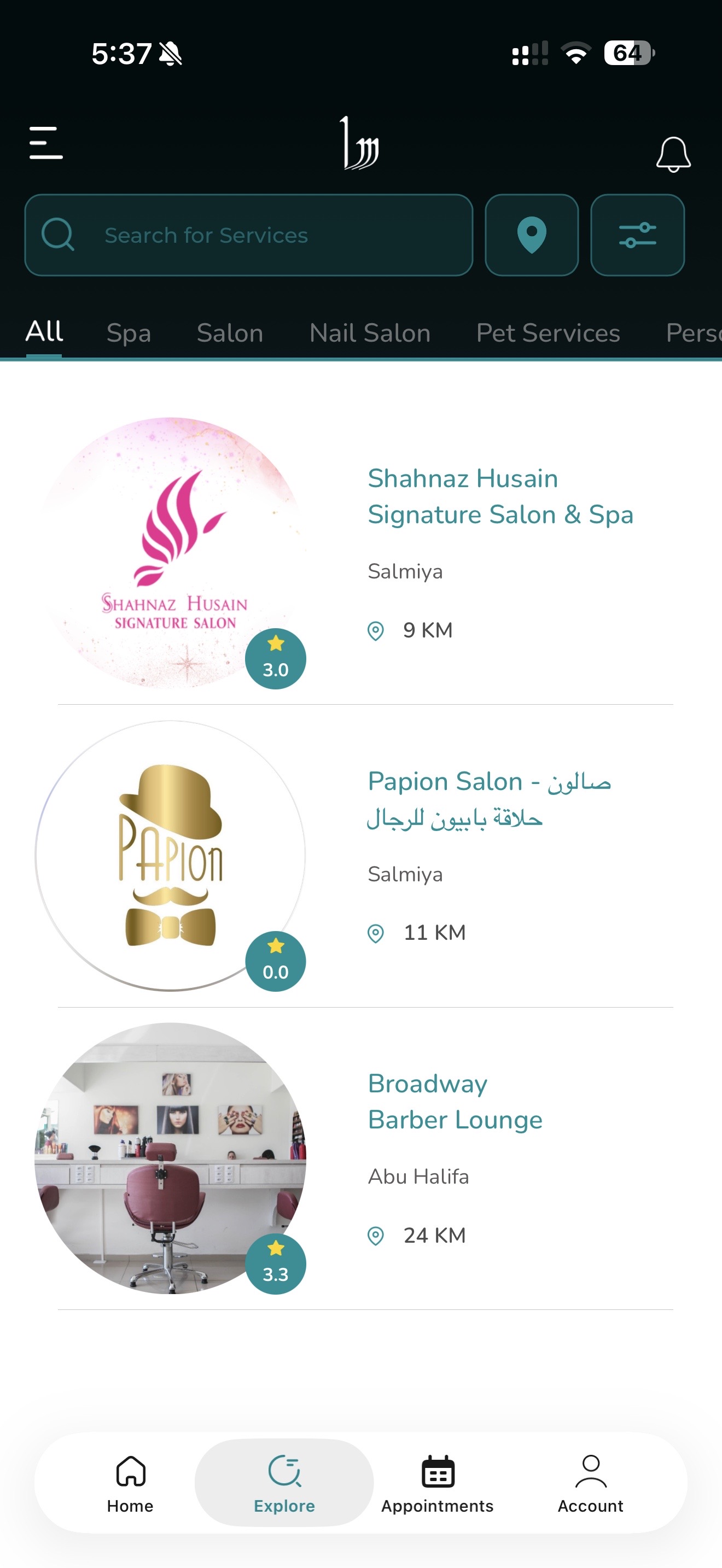Open Shahnaz Husain Signature Salon & Spa
Screen dimensions: 722x1568
(500, 496)
